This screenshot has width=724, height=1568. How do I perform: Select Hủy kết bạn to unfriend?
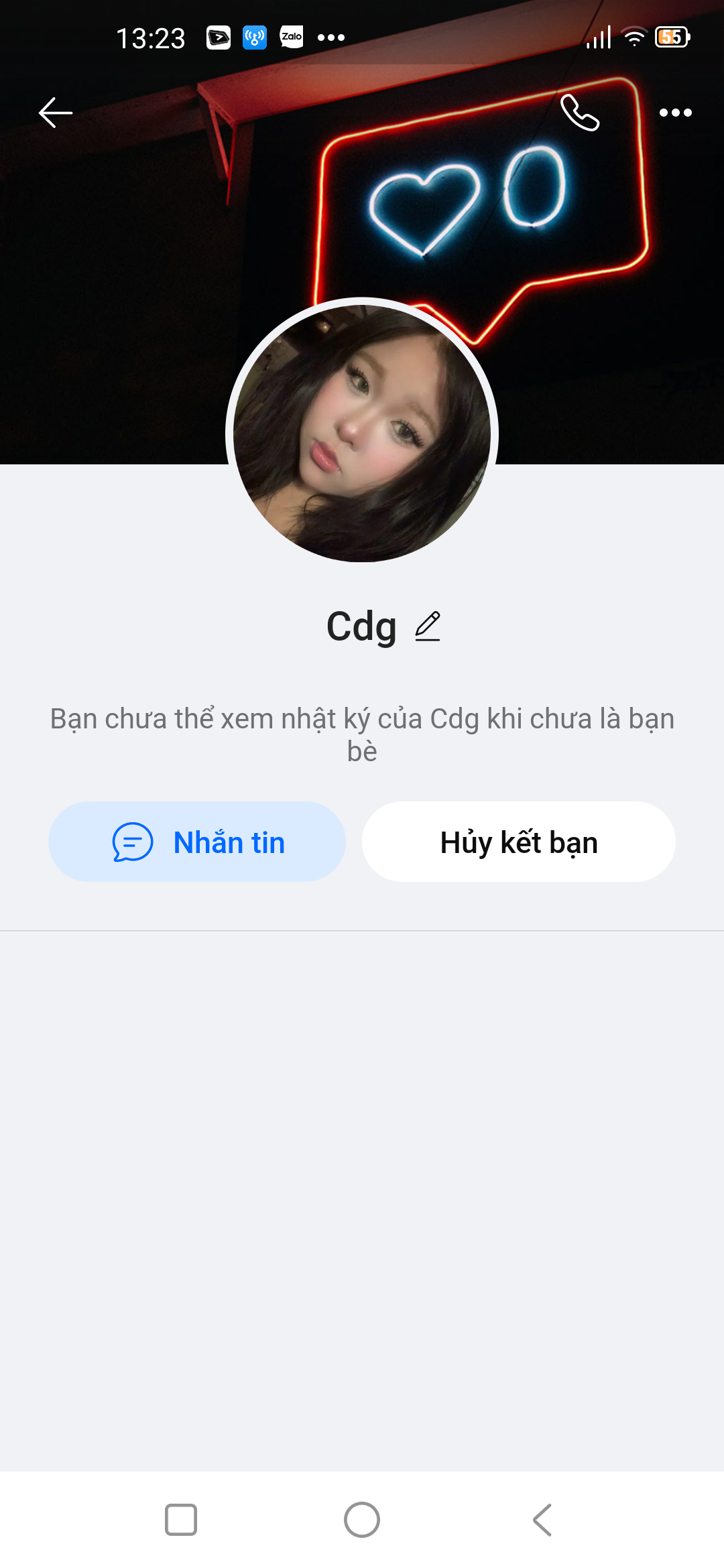coord(518,842)
